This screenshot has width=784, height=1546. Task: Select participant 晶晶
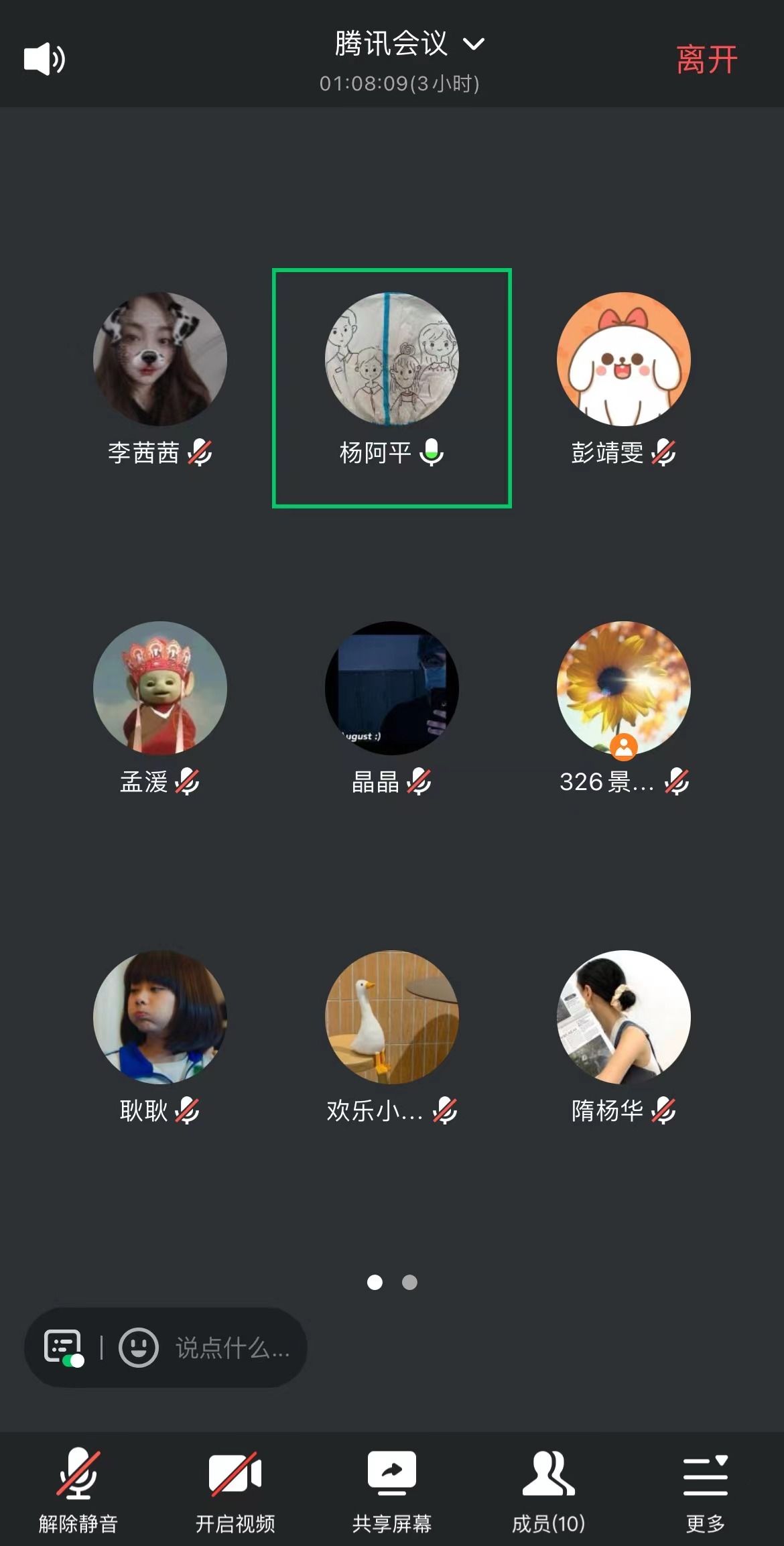pyautogui.click(x=392, y=688)
